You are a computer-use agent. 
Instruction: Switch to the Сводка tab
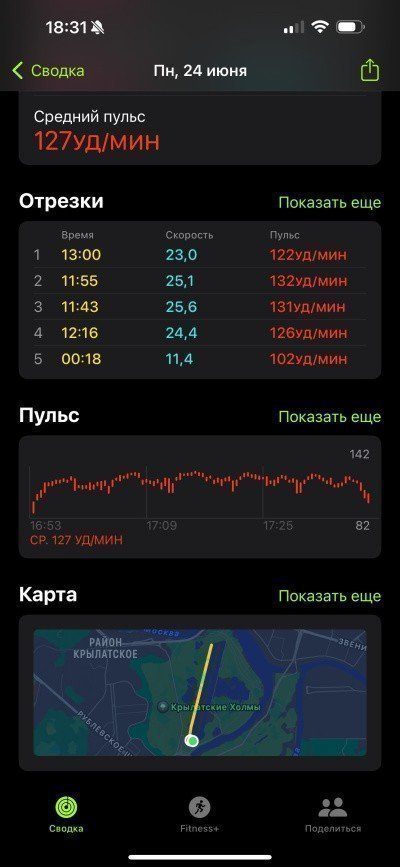(x=66, y=814)
